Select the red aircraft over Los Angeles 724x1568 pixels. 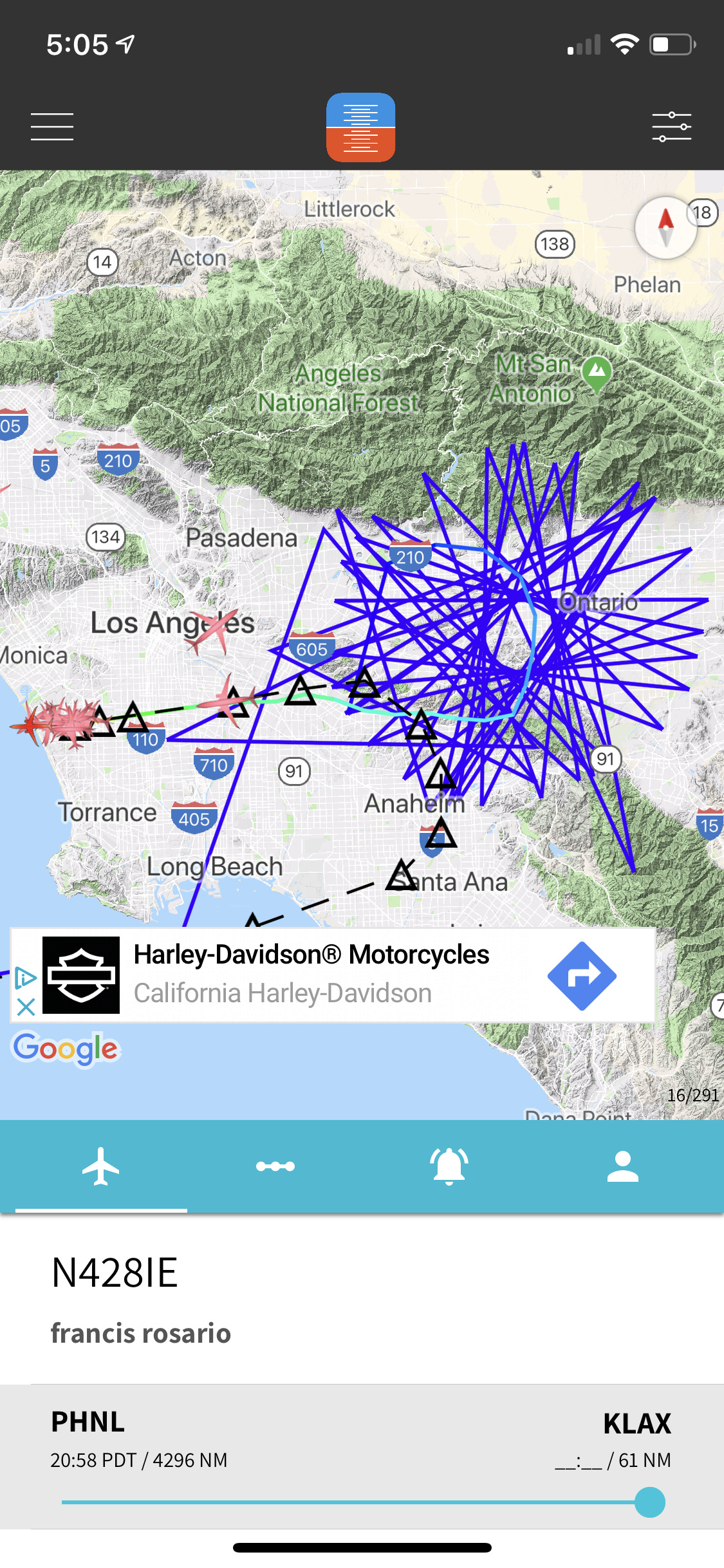tap(213, 629)
